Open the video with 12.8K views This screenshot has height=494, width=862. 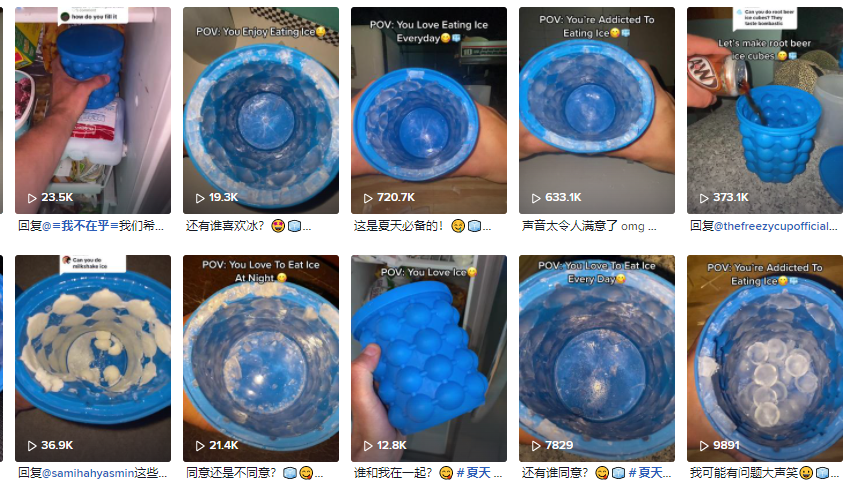pos(428,358)
